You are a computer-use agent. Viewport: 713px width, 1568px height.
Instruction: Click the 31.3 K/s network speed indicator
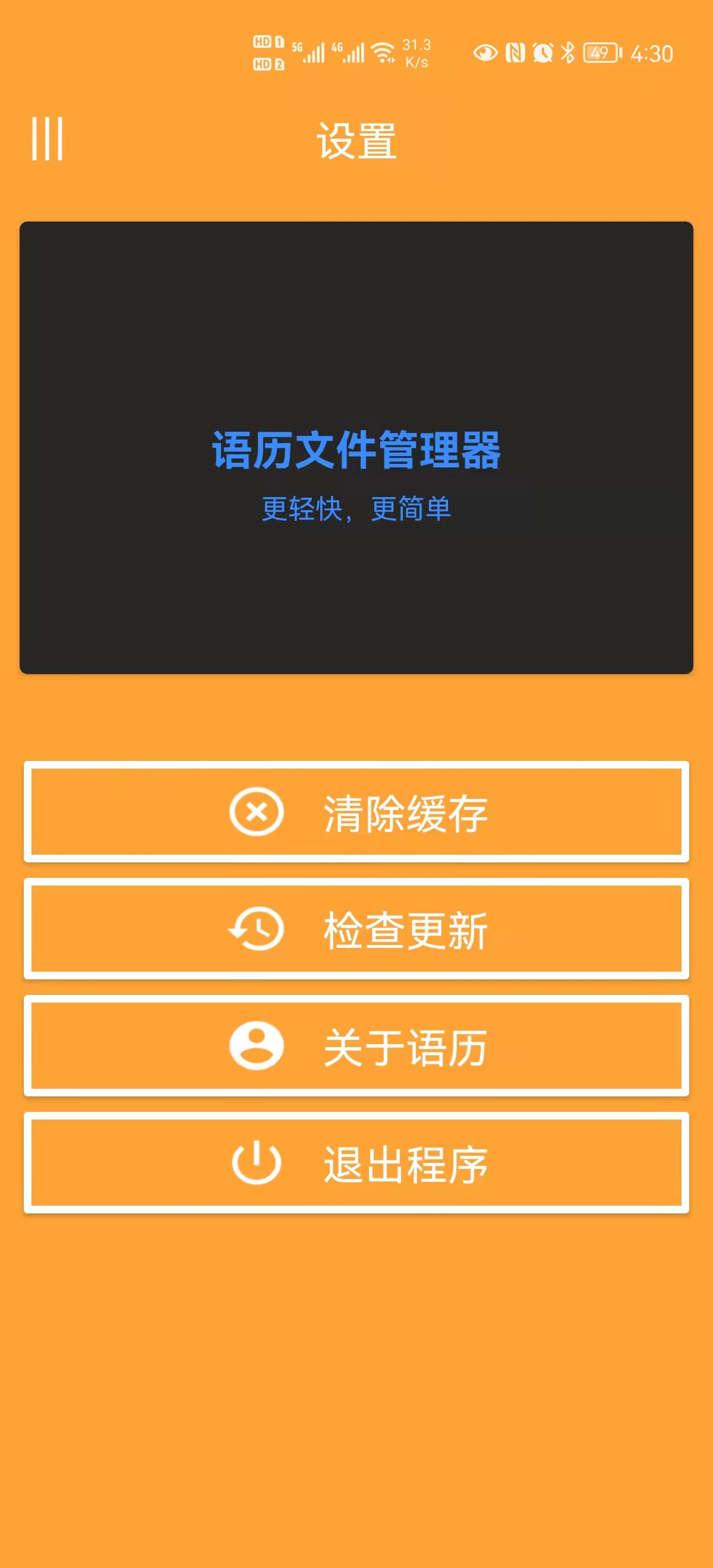[417, 52]
